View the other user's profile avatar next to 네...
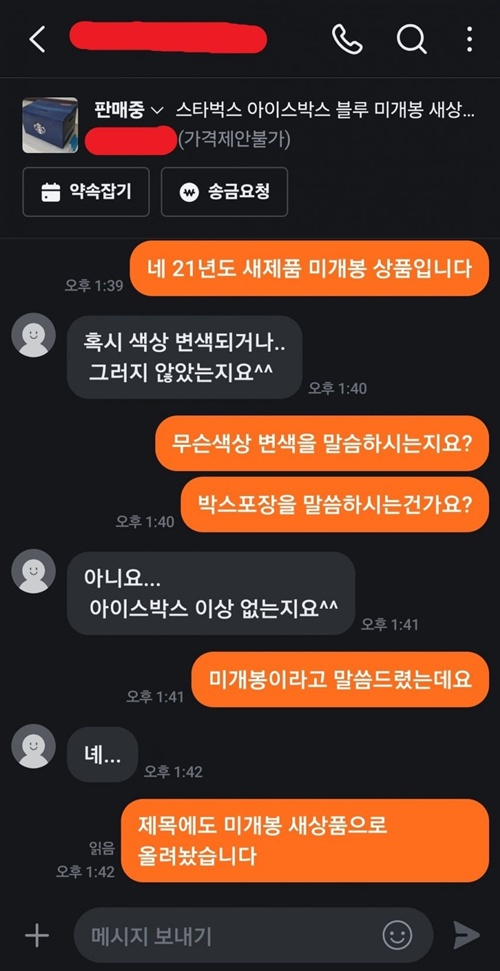 click(x=33, y=746)
